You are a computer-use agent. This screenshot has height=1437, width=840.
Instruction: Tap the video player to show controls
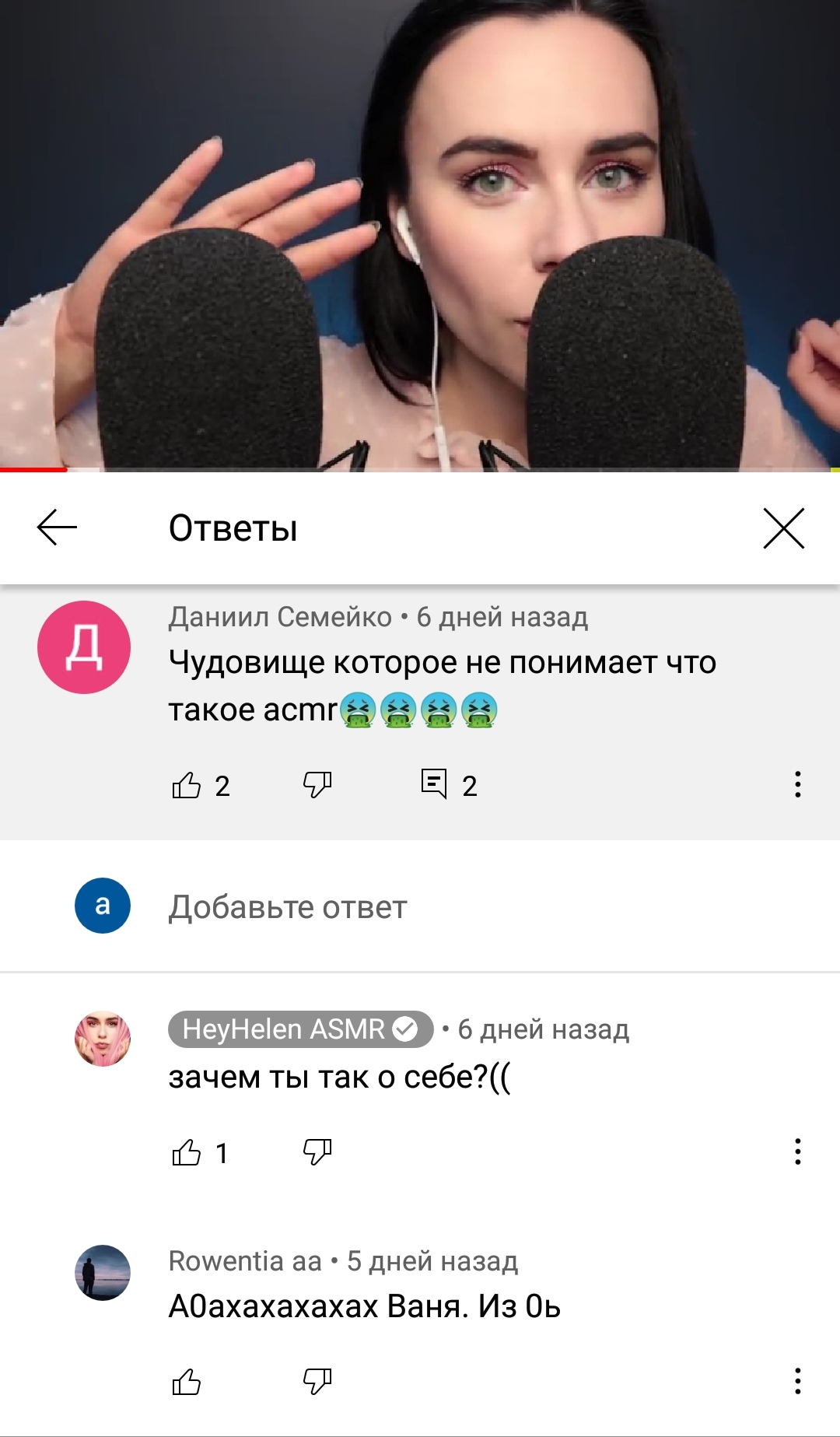click(x=420, y=233)
